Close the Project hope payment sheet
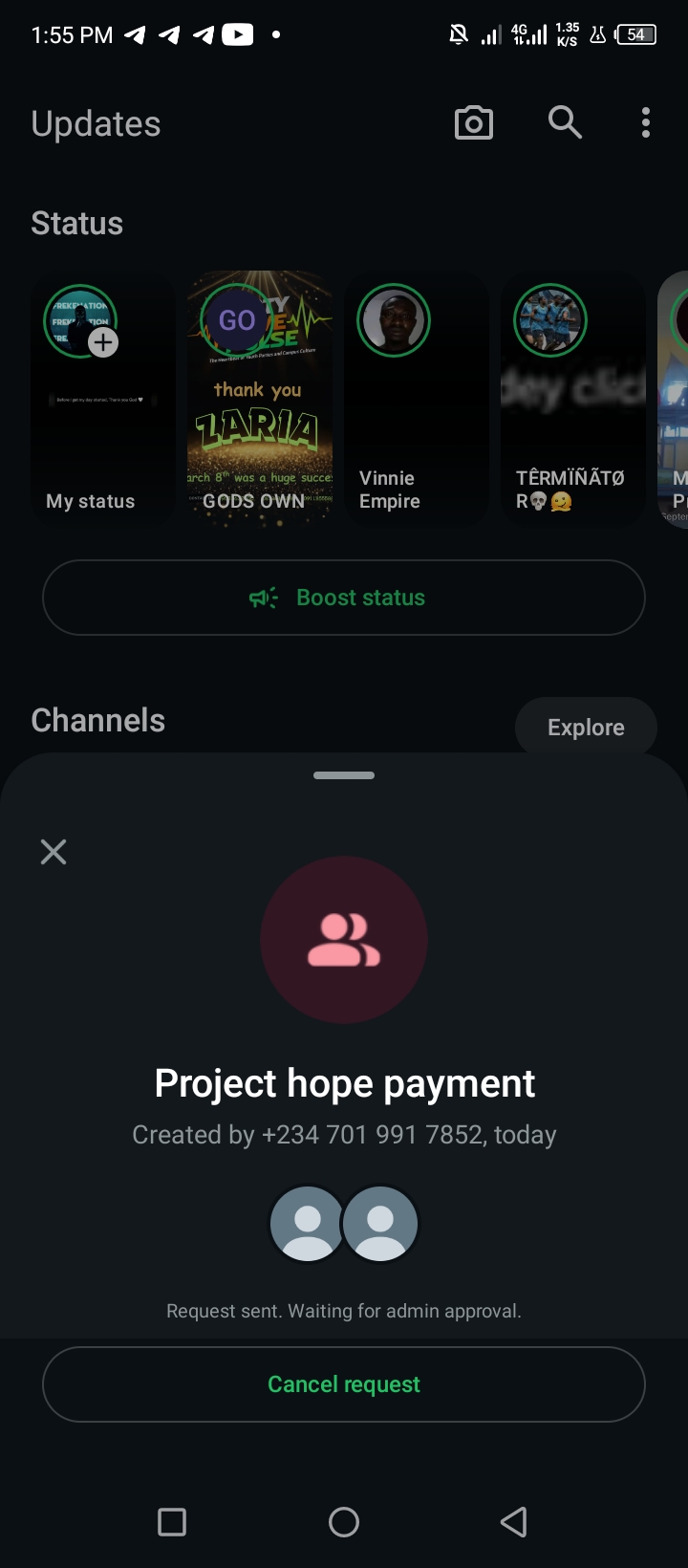The image size is (688, 1568). (54, 852)
